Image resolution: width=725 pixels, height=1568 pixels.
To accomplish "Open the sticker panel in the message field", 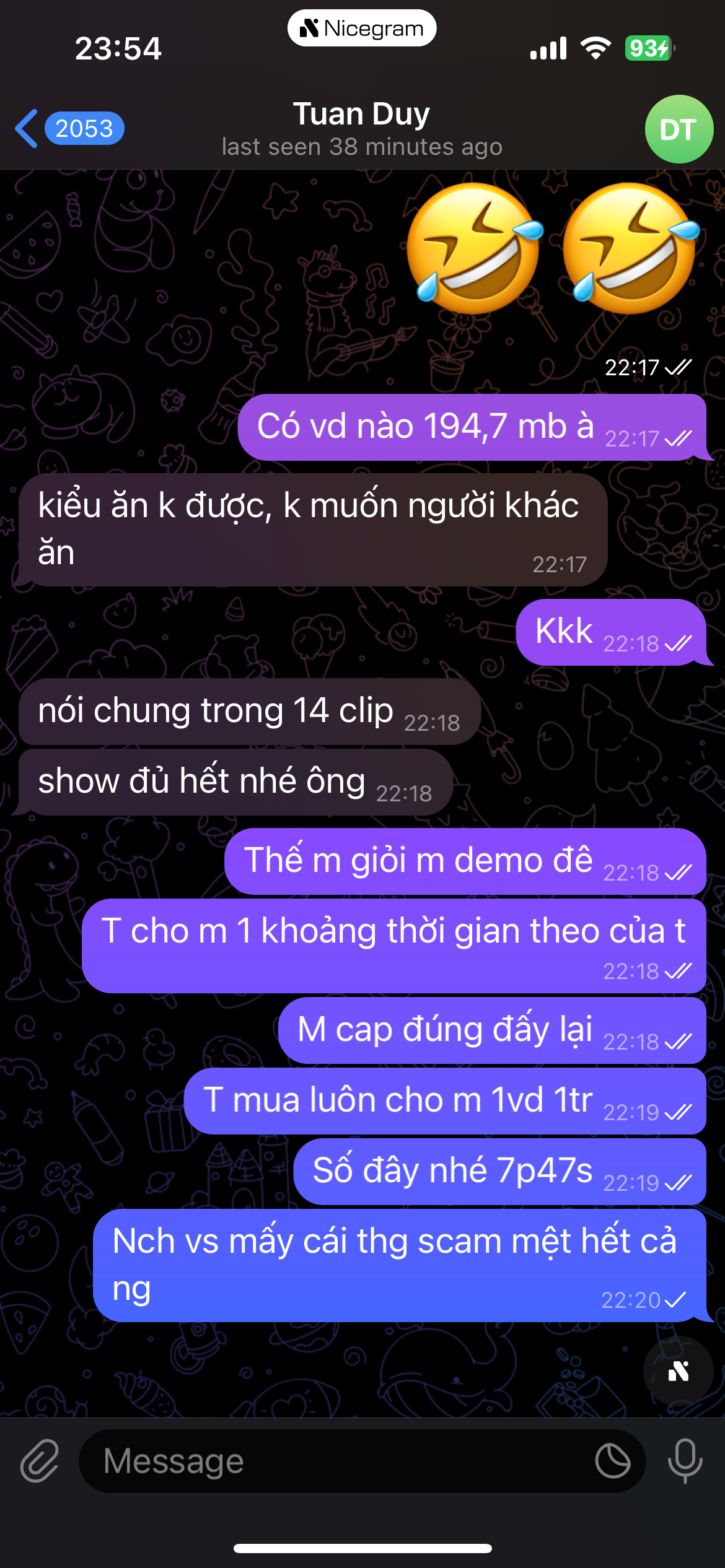I will [x=612, y=1461].
